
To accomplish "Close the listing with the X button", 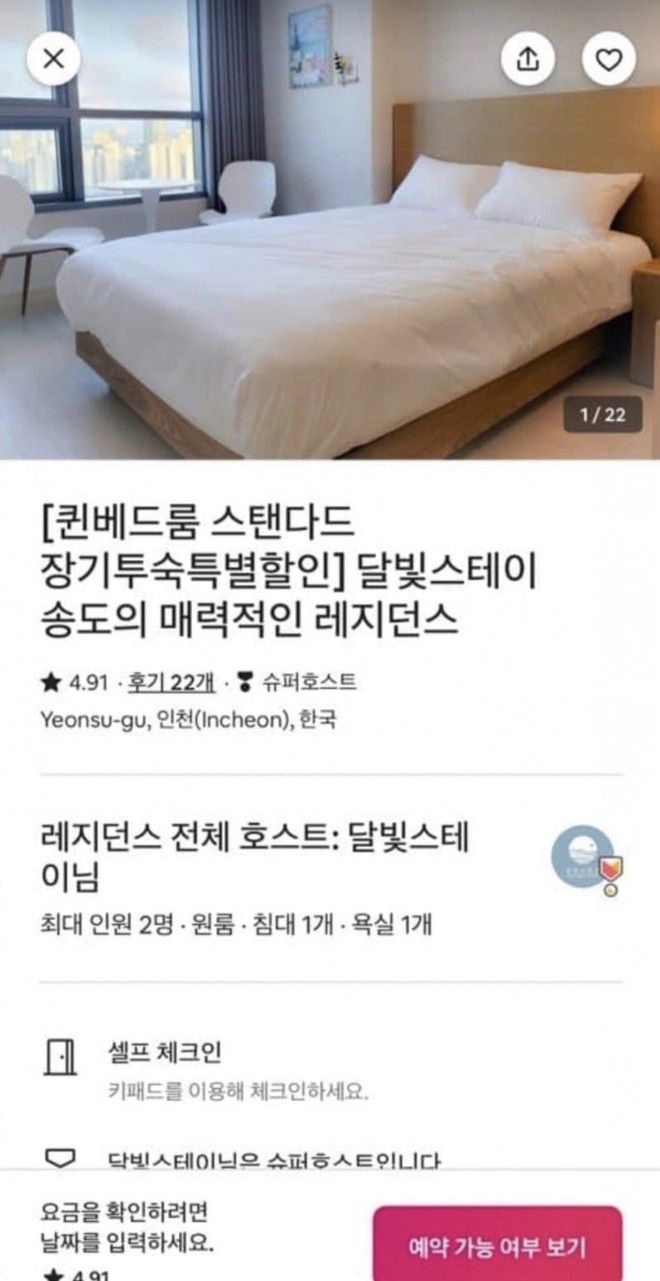I will 53,59.
